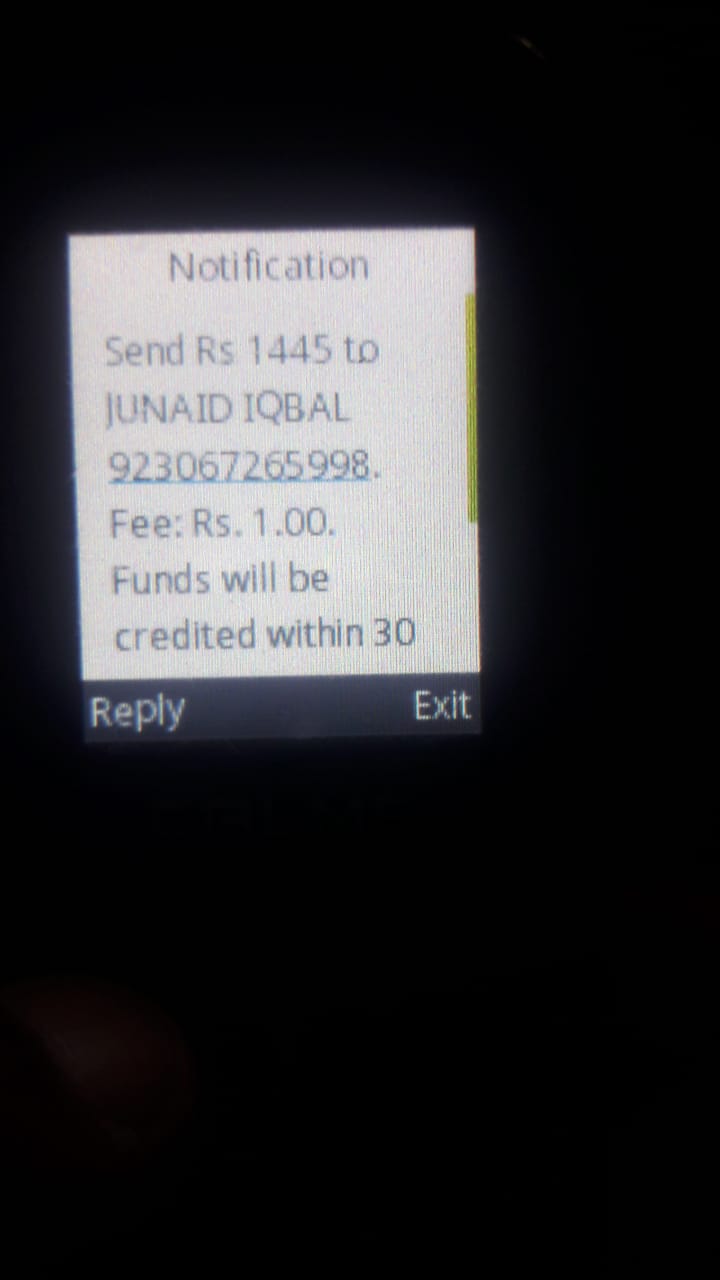Open the underlined number 923067265998
This screenshot has height=1280, width=720.
[240, 465]
